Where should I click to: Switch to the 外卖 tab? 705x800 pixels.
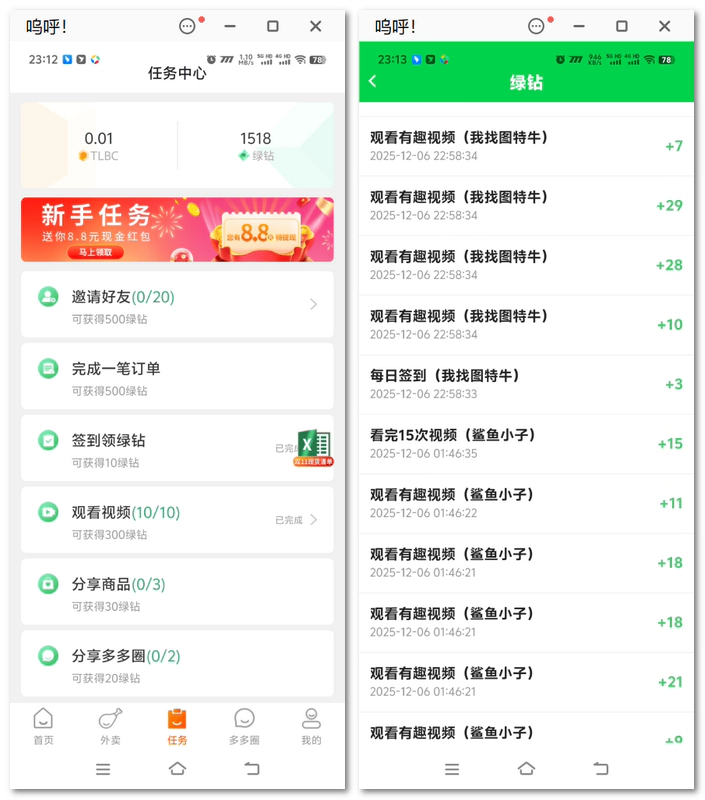(110, 727)
